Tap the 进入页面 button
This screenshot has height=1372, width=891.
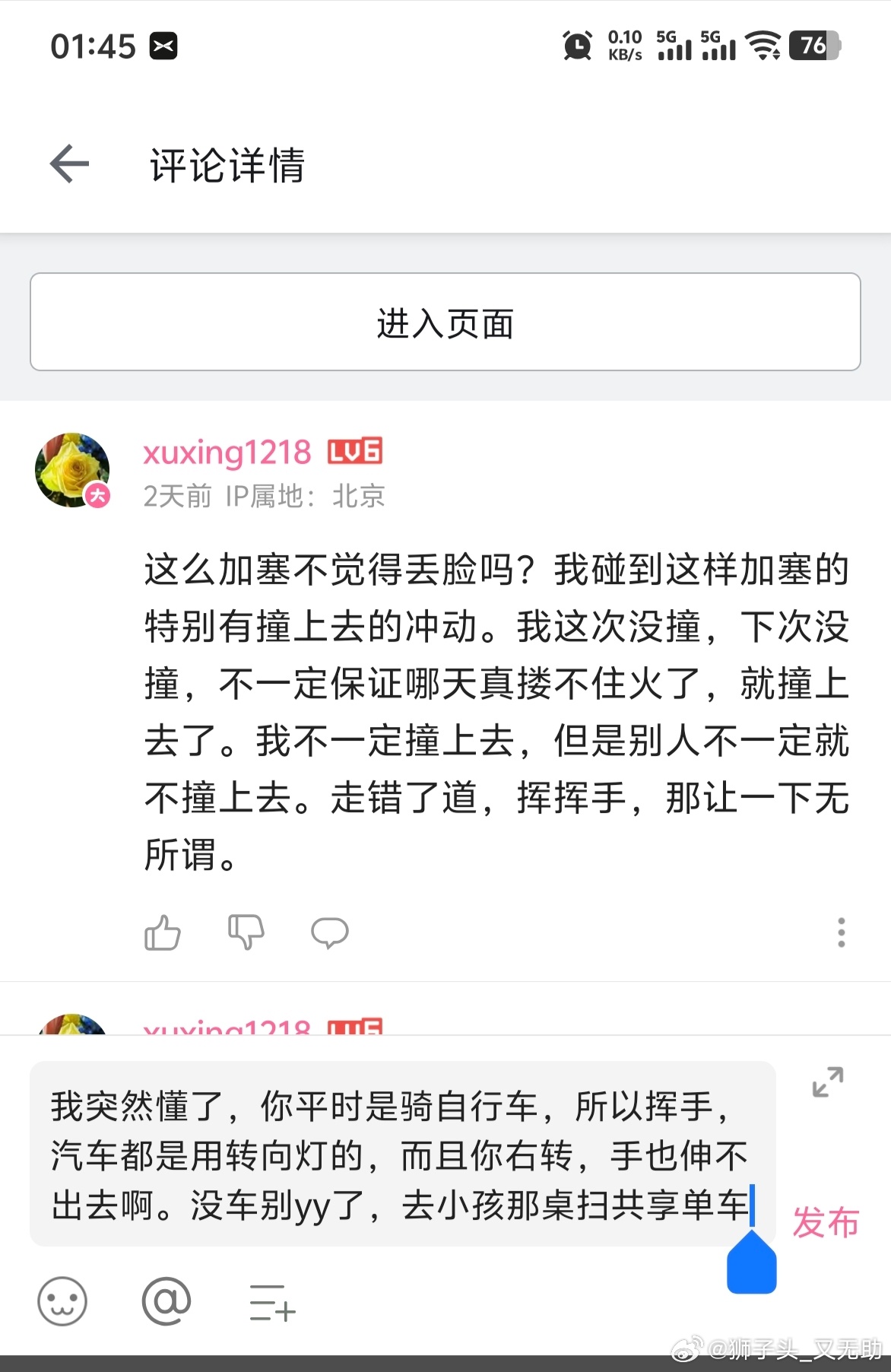445,322
